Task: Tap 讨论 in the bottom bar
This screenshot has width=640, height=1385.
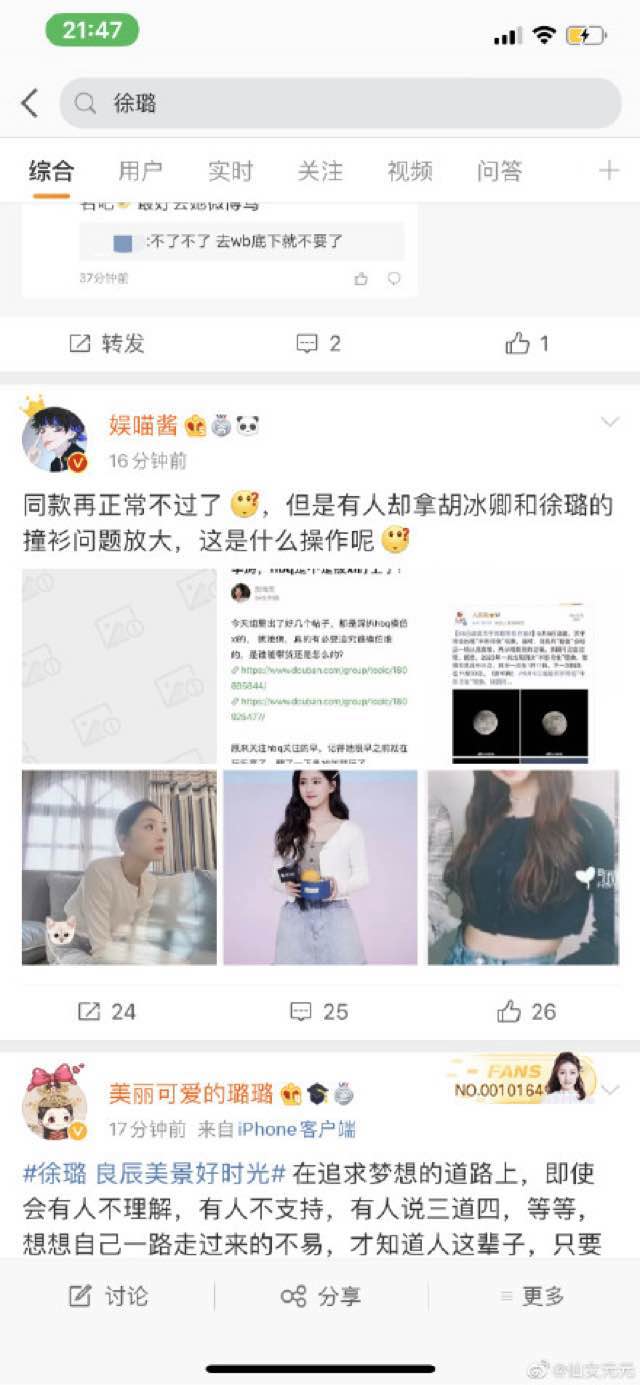Action: (108, 1297)
